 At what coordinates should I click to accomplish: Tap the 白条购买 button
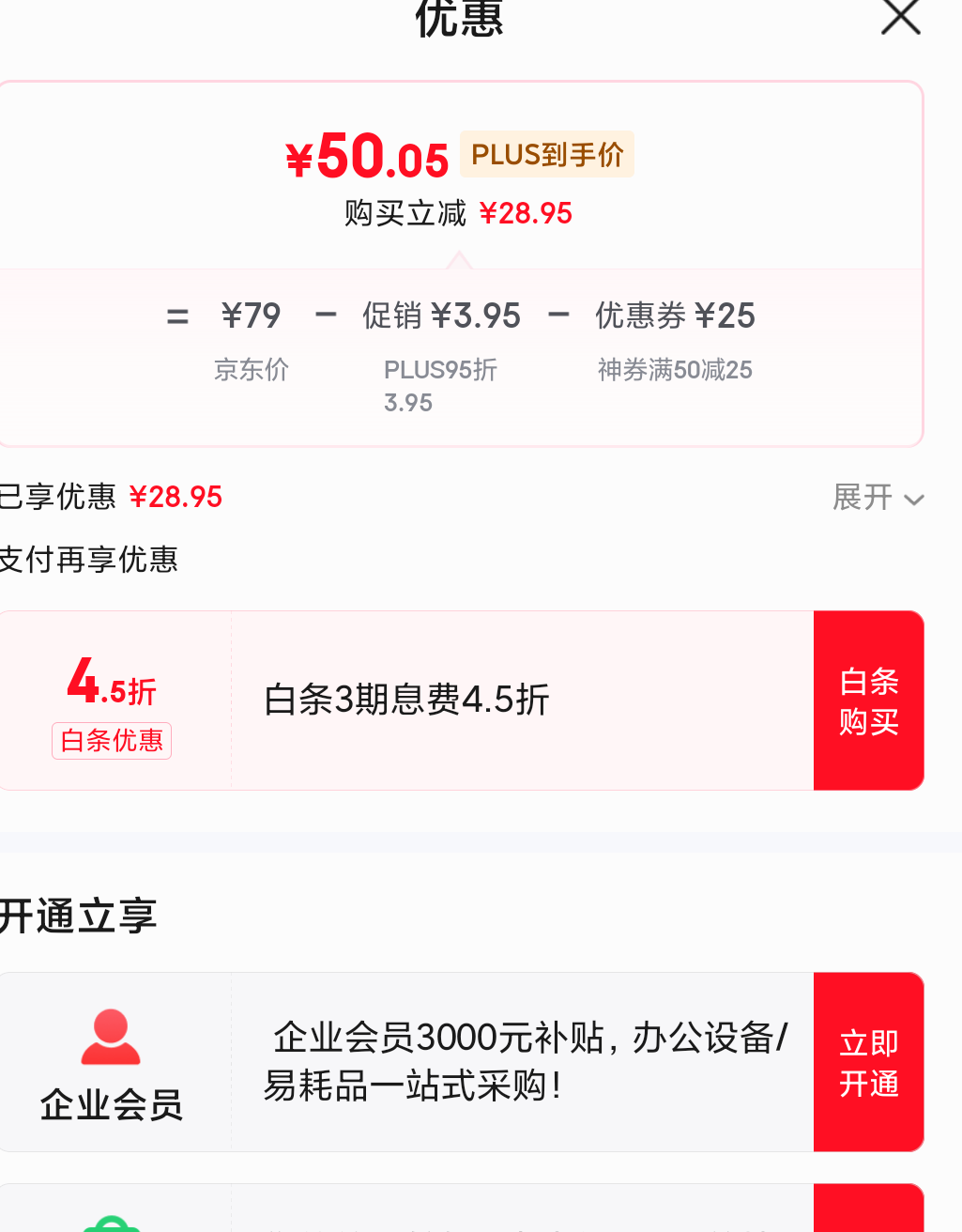click(x=868, y=701)
